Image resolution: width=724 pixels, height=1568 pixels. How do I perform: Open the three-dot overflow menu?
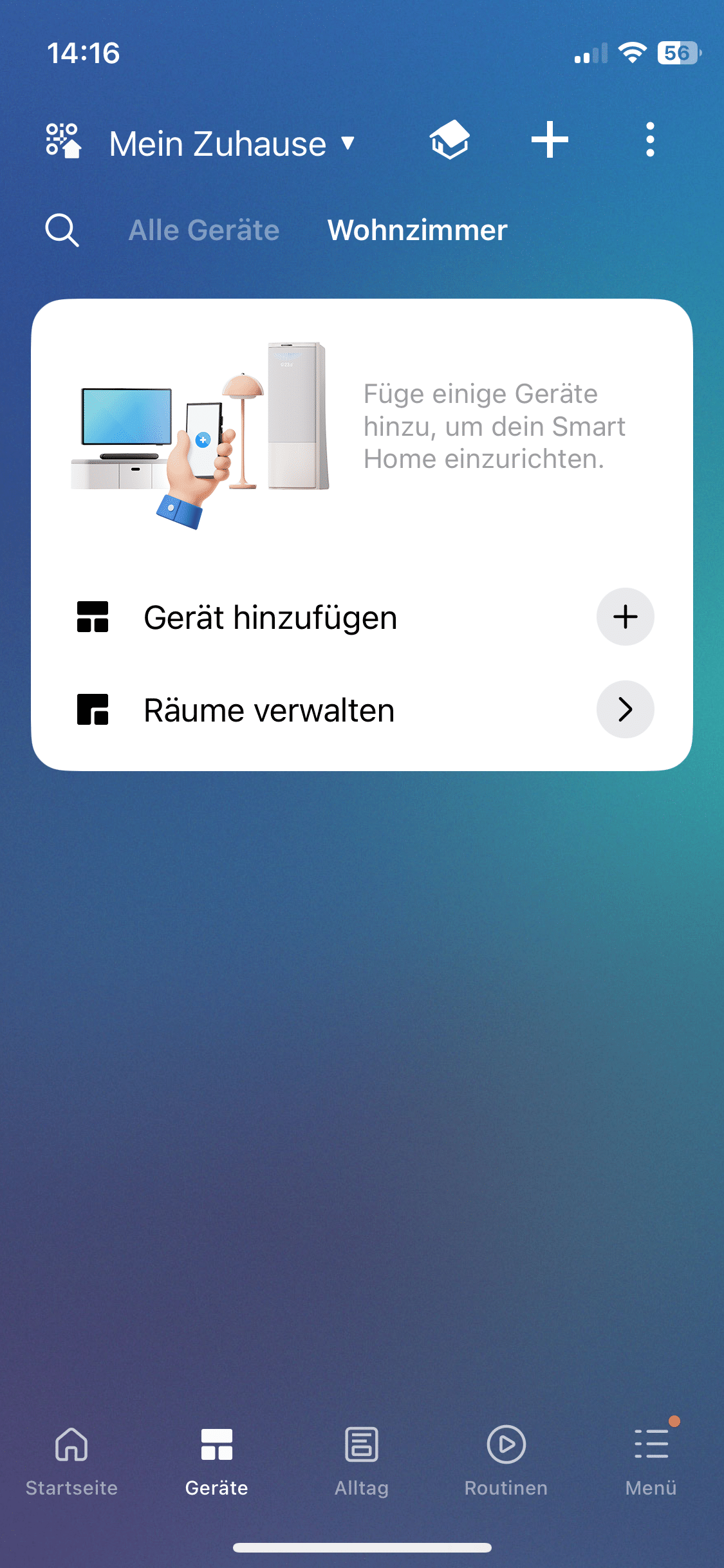click(x=650, y=140)
